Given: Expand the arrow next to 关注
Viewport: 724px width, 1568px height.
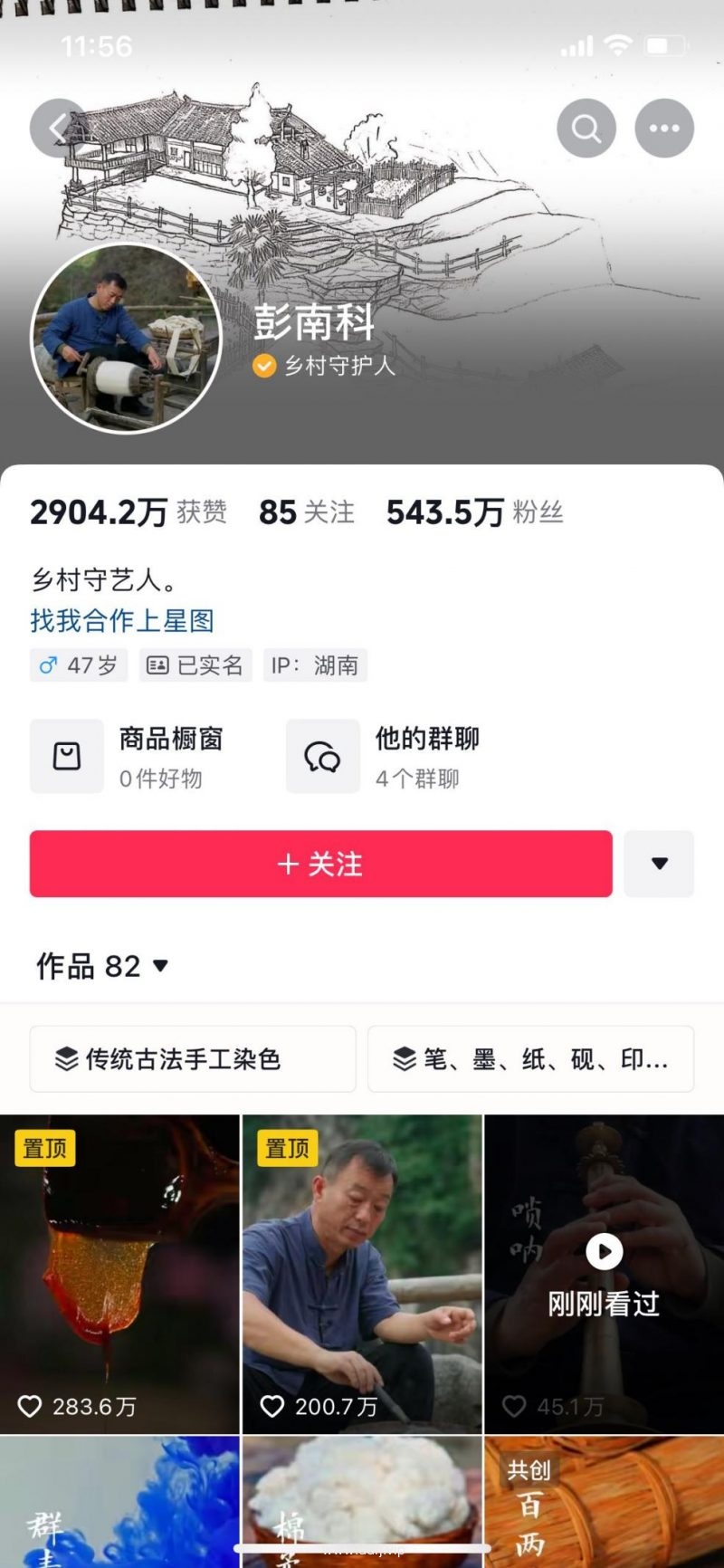Looking at the screenshot, I should pos(659,864).
